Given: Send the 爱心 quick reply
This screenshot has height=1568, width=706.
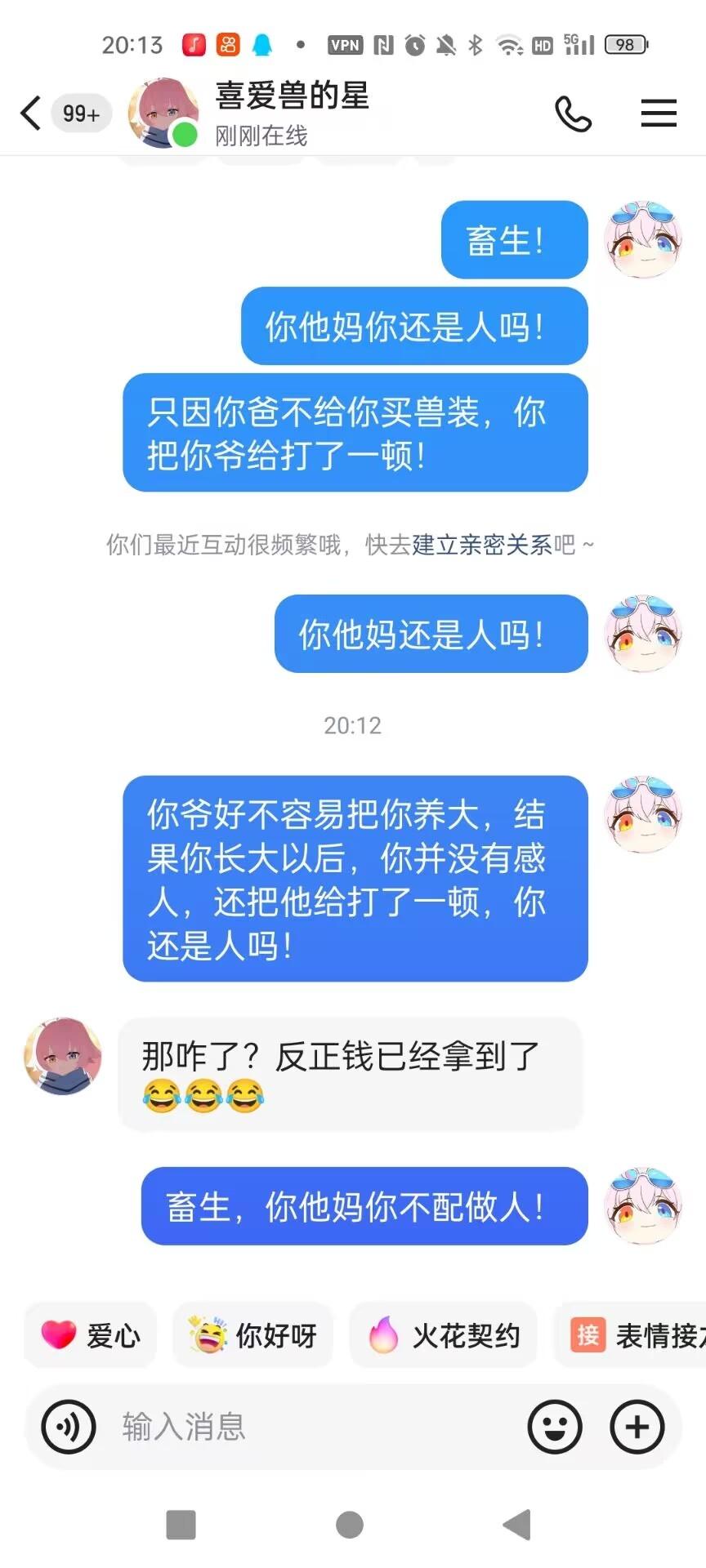Looking at the screenshot, I should pos(91,1335).
